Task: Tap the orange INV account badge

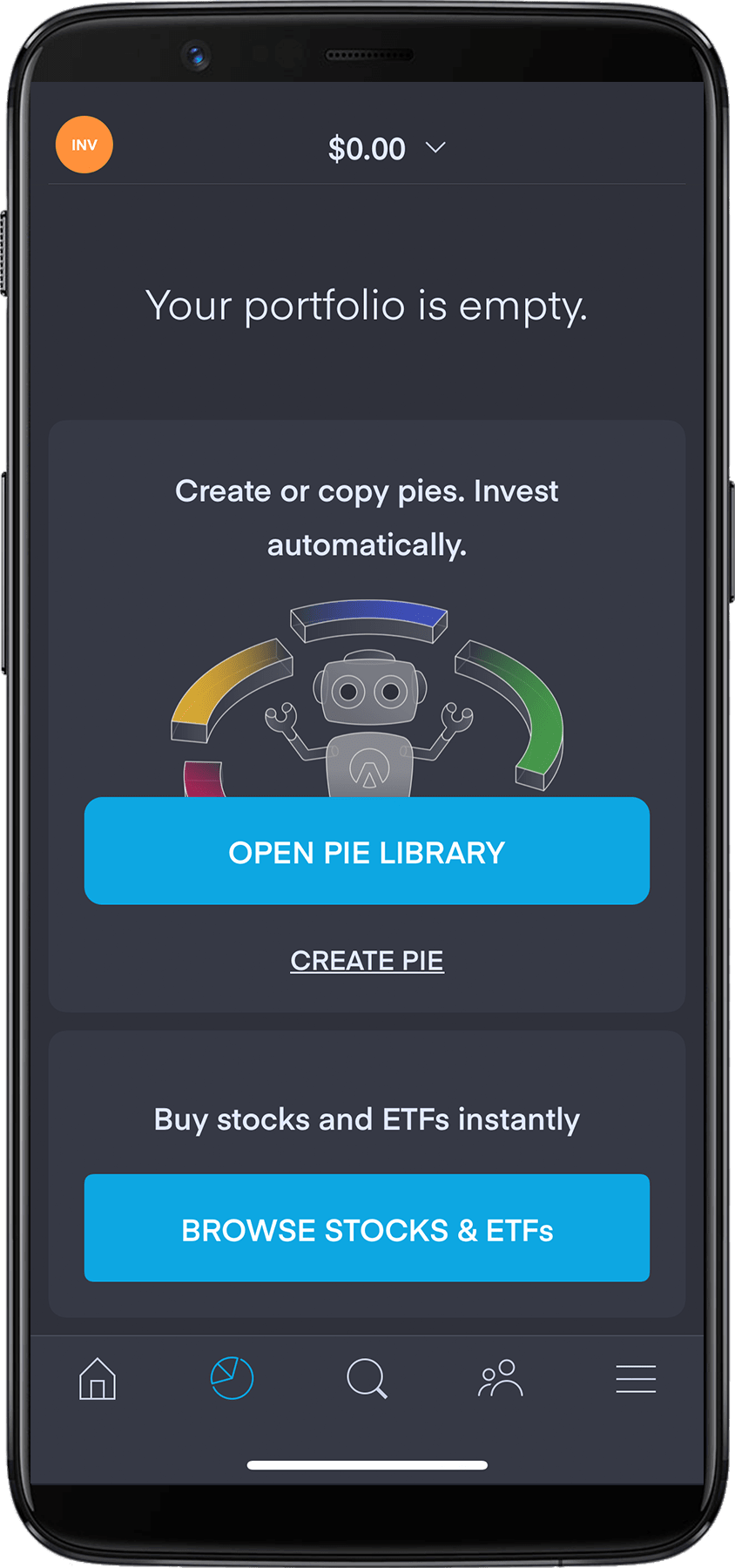Action: click(x=84, y=145)
